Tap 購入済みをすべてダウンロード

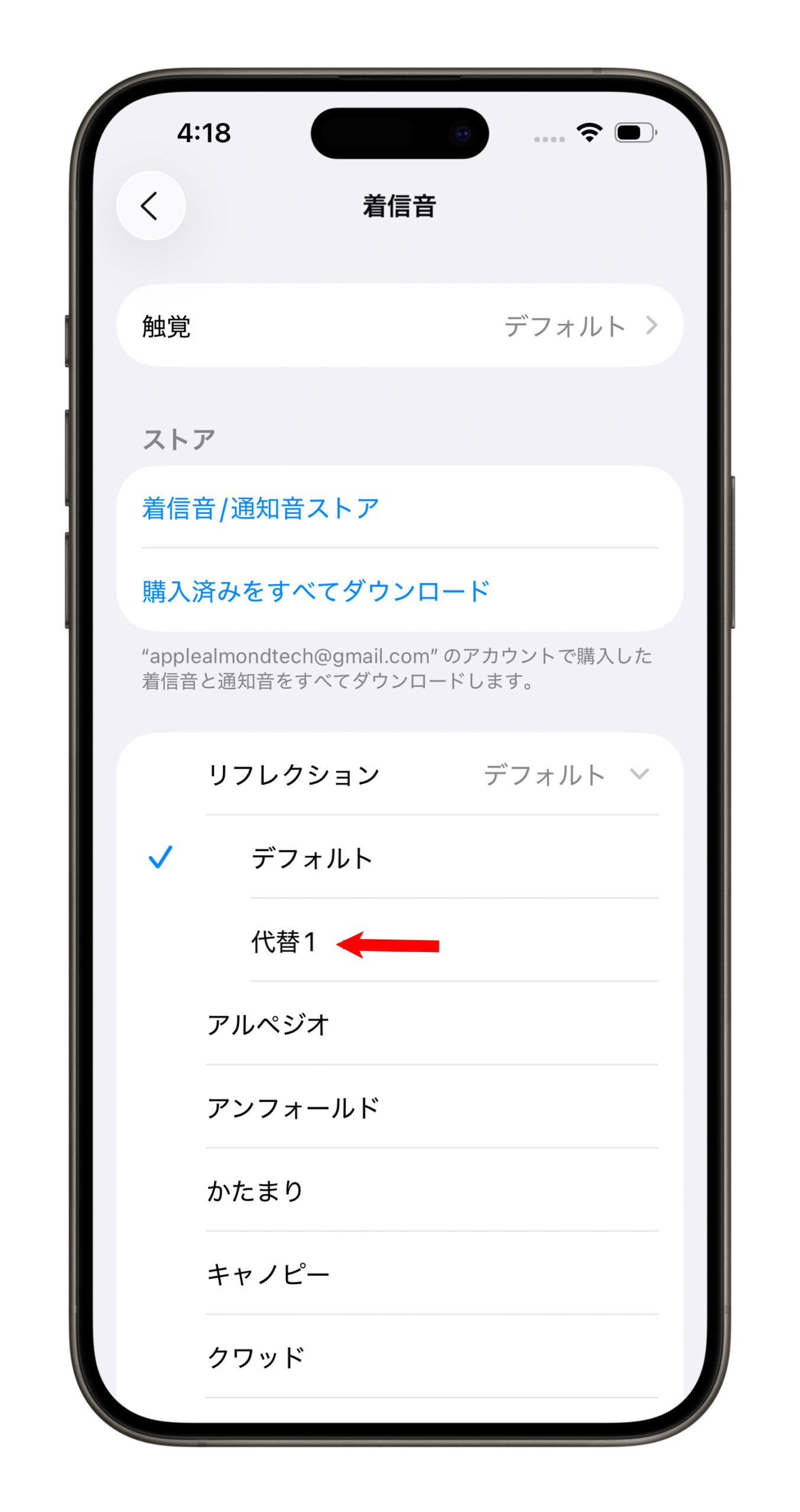(316, 591)
